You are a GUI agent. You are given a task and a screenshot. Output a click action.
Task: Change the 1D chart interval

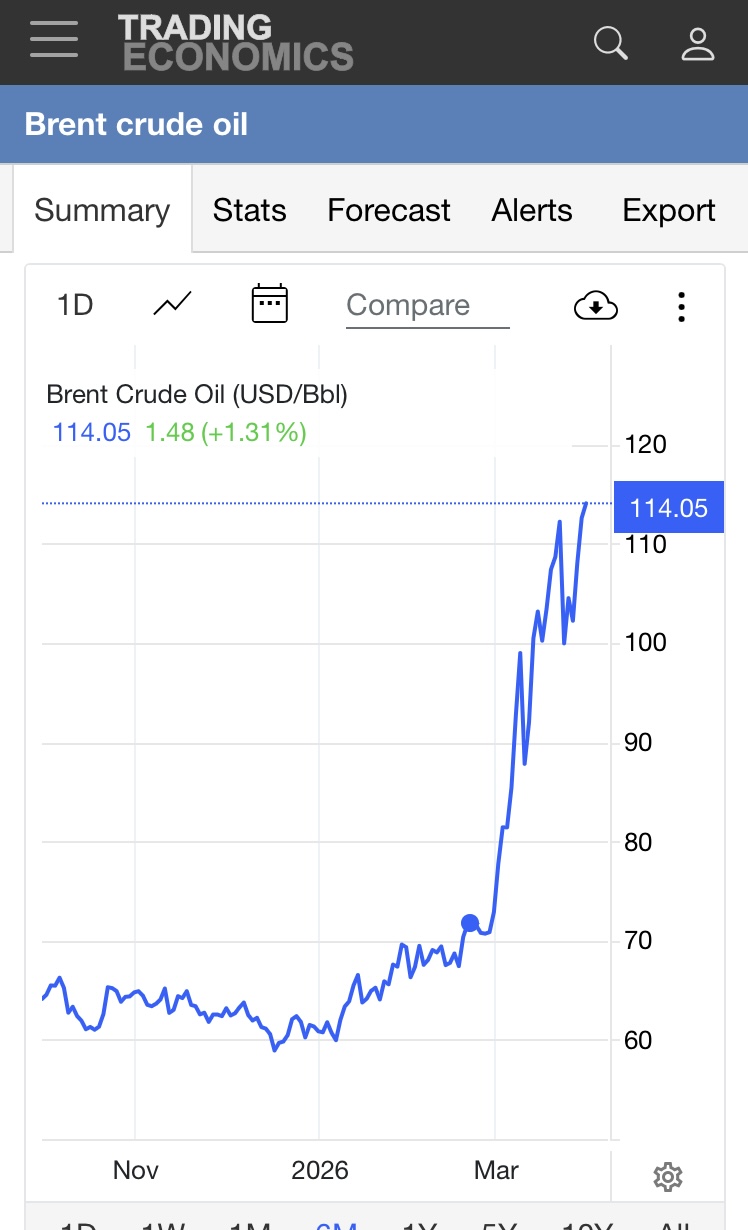75,304
